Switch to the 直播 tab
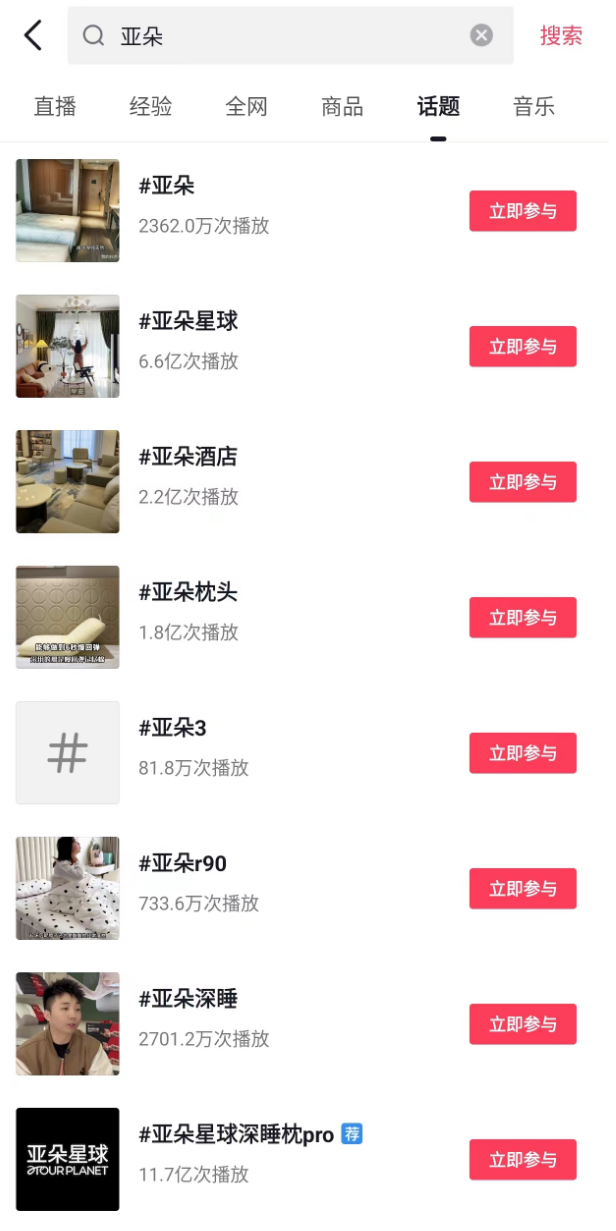 [x=55, y=107]
